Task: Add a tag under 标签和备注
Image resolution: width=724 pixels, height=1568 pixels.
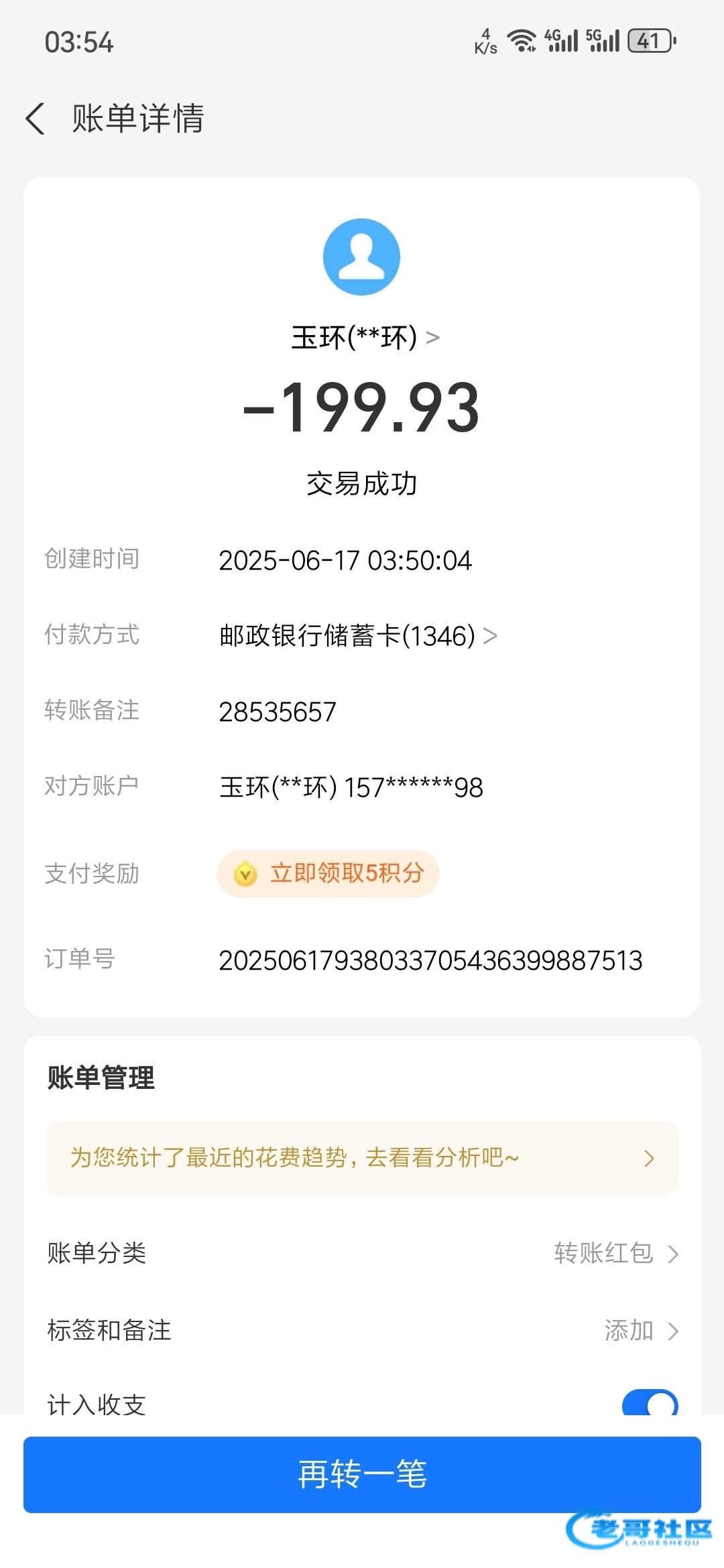Action: point(362,1330)
